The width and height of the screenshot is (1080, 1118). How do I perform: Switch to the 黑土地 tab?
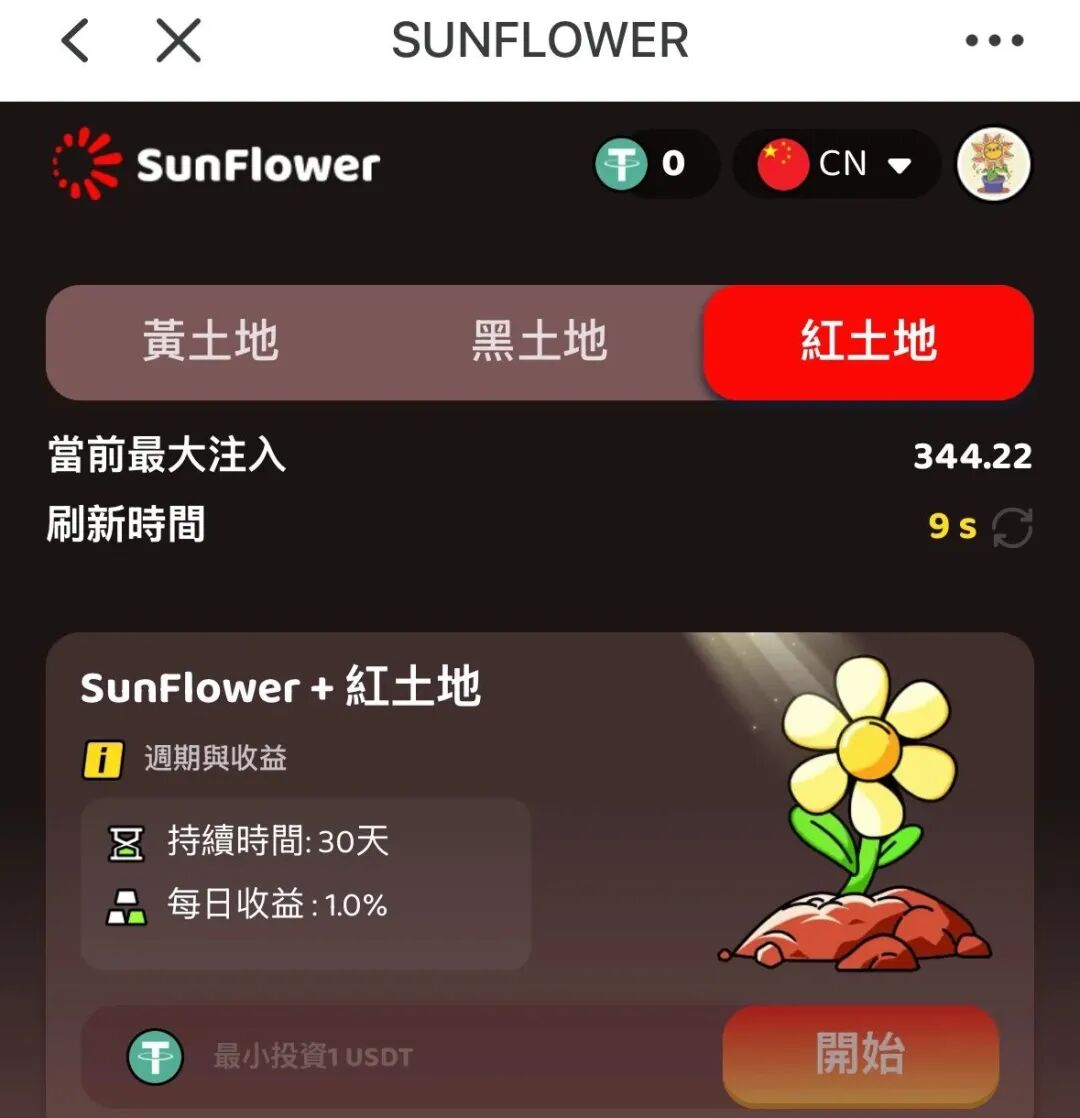coord(539,342)
